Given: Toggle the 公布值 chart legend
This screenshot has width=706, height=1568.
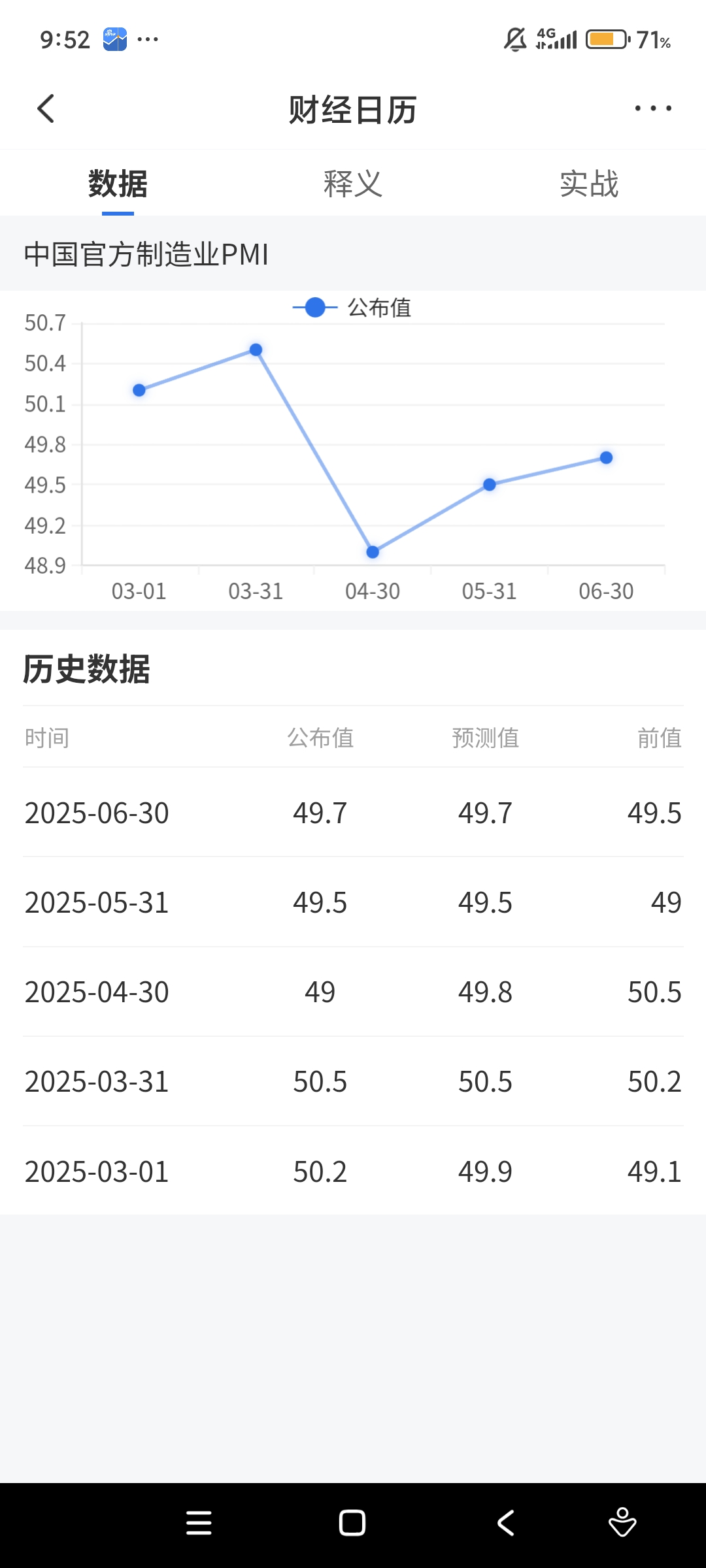Looking at the screenshot, I should 352,307.
